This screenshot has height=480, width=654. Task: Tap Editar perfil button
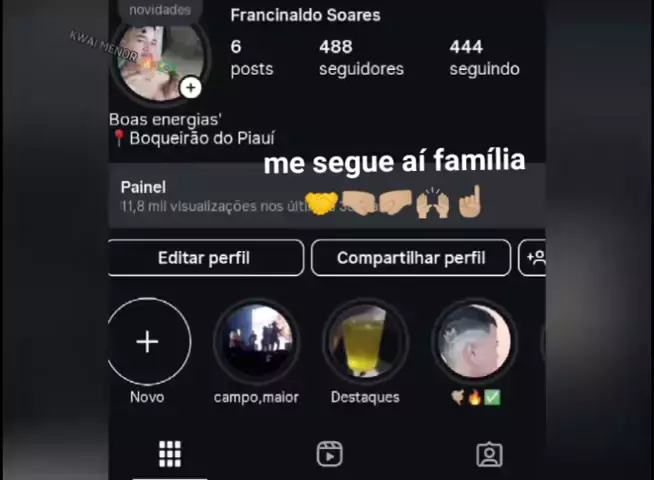205,258
